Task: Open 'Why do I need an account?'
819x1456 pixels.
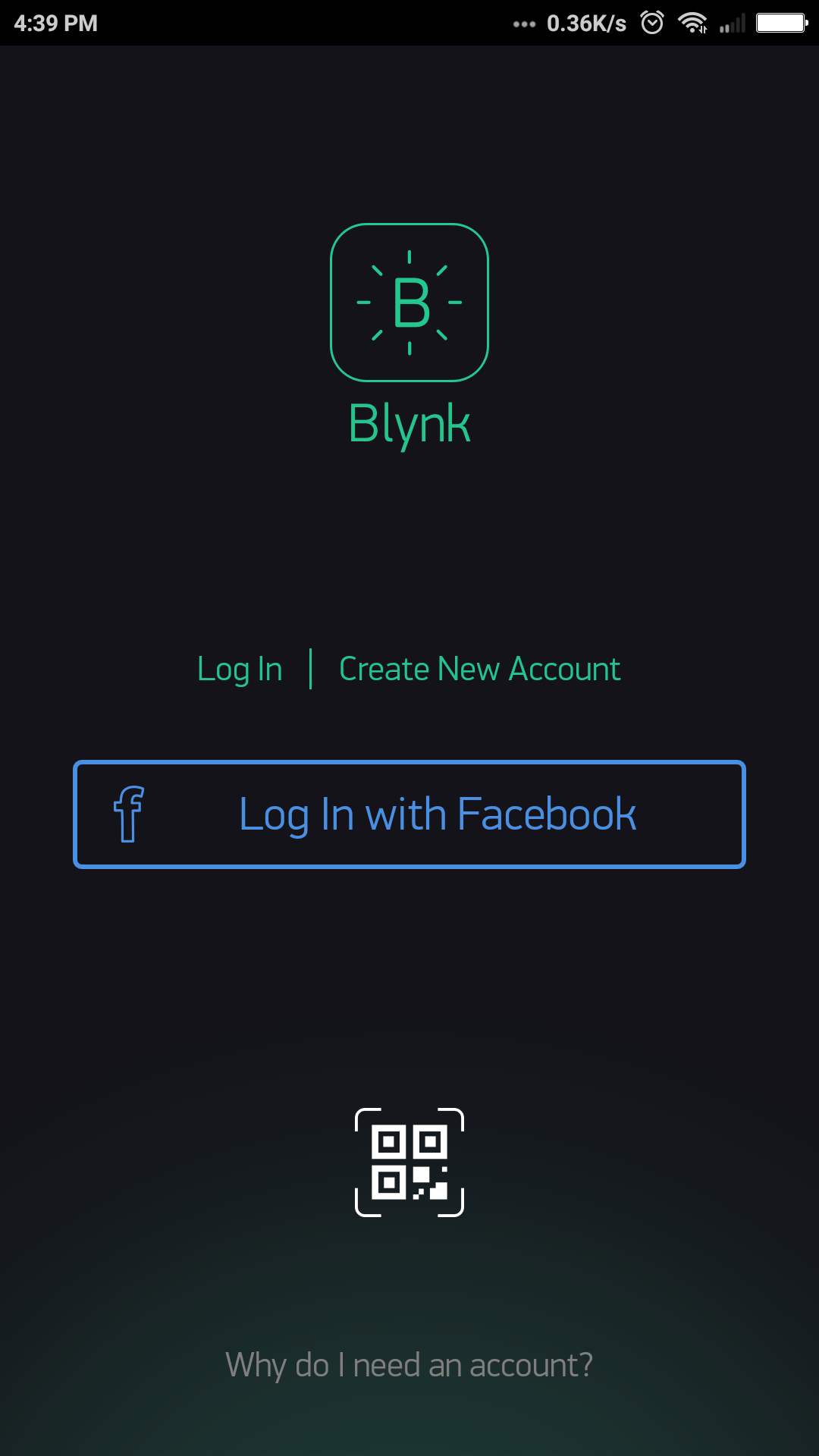Action: coord(409,1365)
